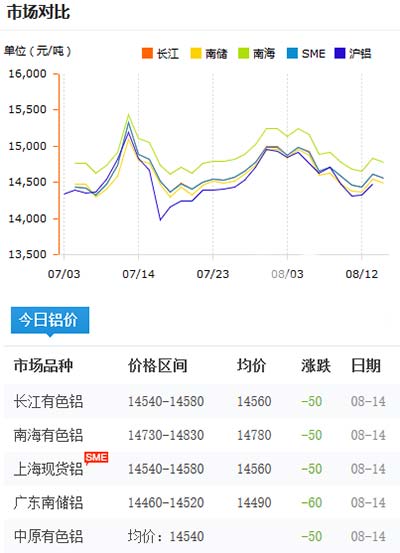This screenshot has height=553, width=400.
Task: Hide the 南海 line via its legend
Action: (x=257, y=54)
